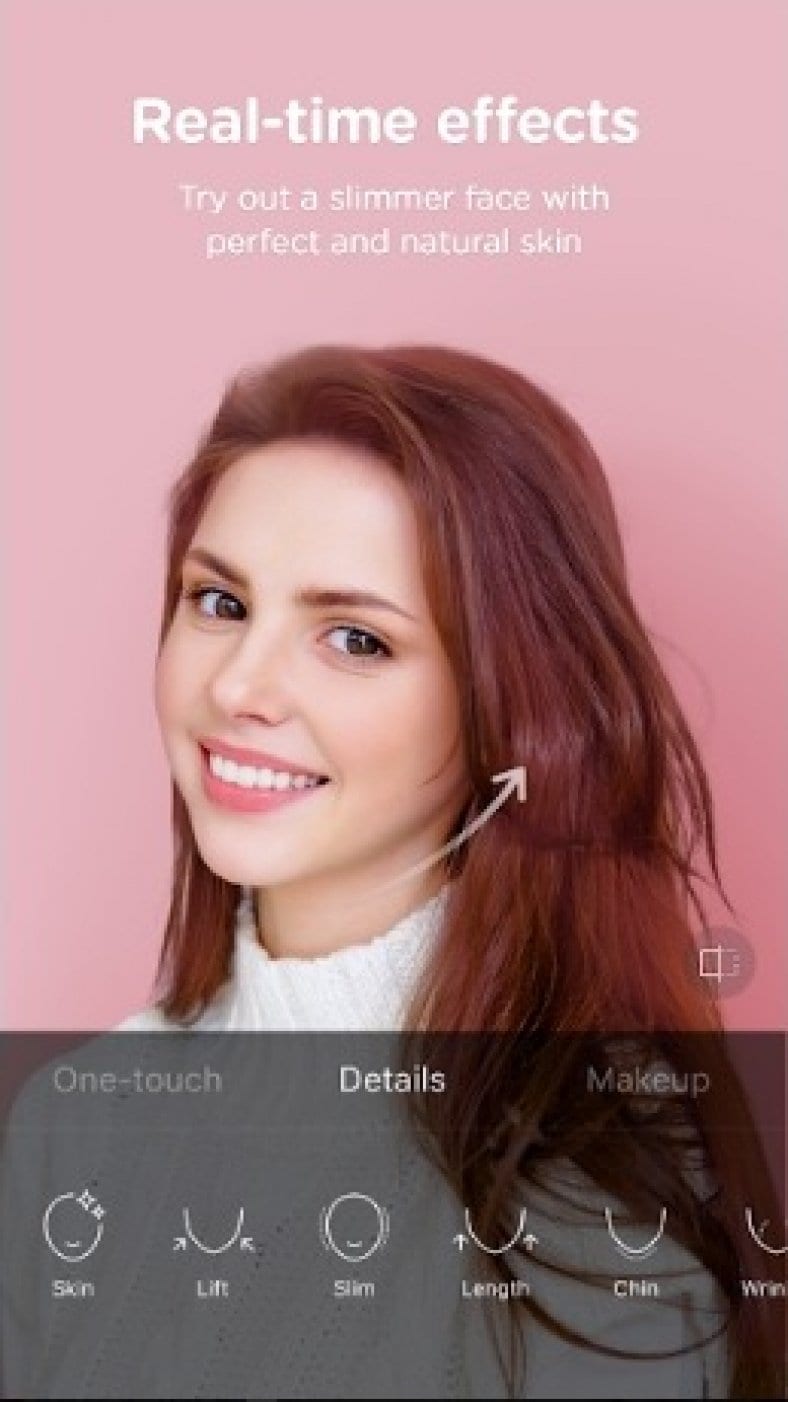Tap the before/after comparison icon
Viewport: 788px width, 1402px height.
pyautogui.click(x=720, y=963)
